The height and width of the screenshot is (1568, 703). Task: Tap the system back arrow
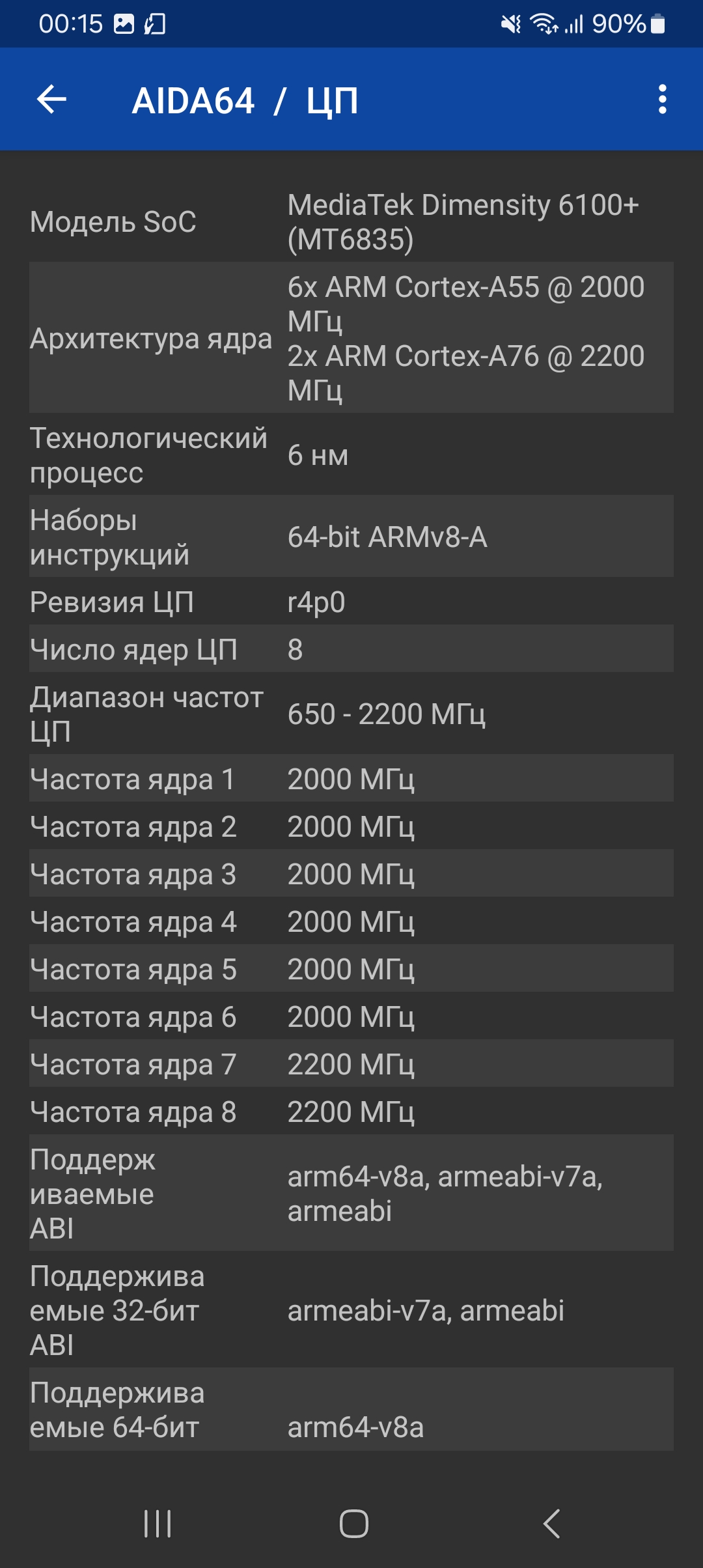[x=551, y=1523]
